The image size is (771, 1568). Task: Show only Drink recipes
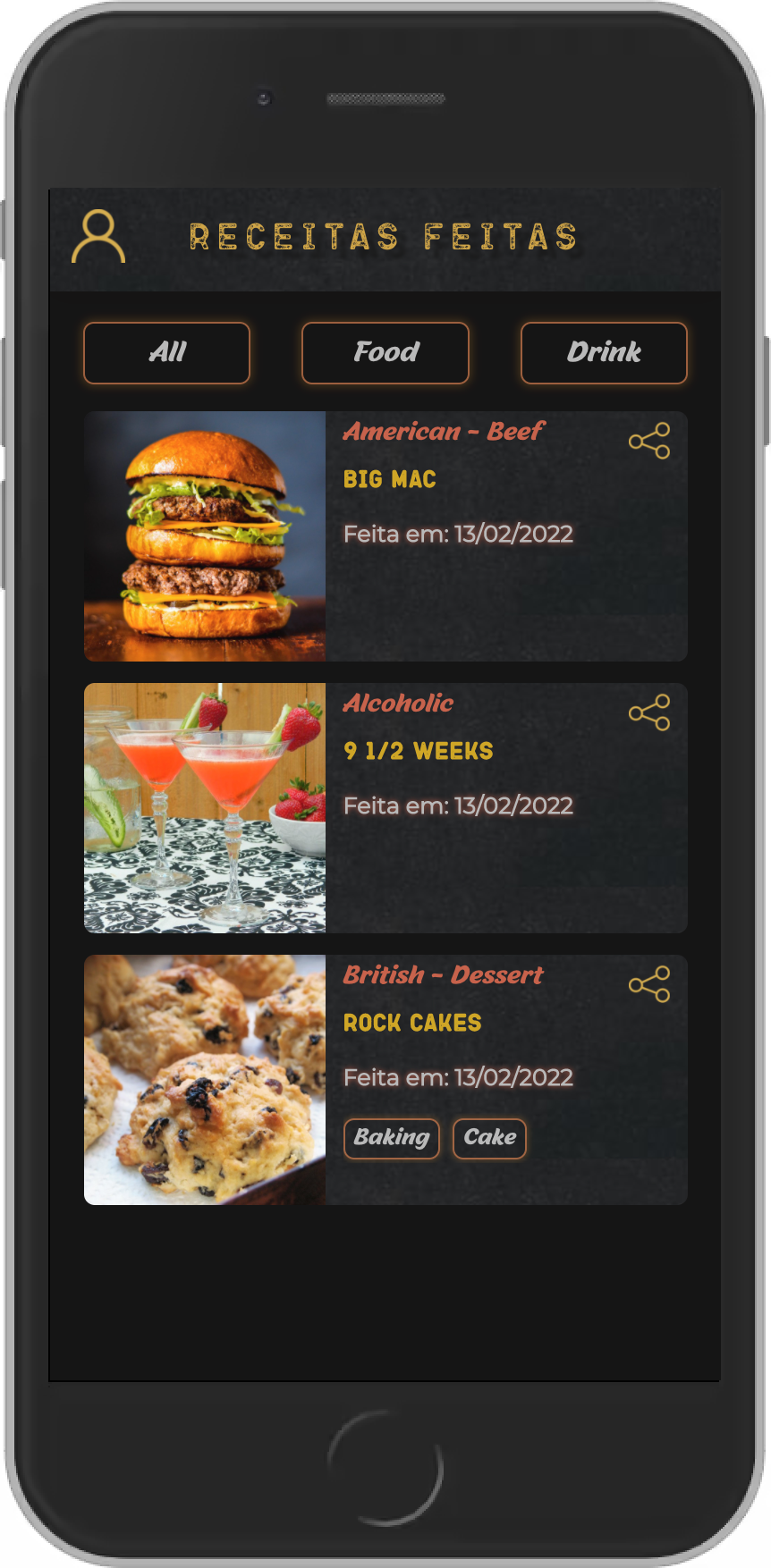(604, 353)
